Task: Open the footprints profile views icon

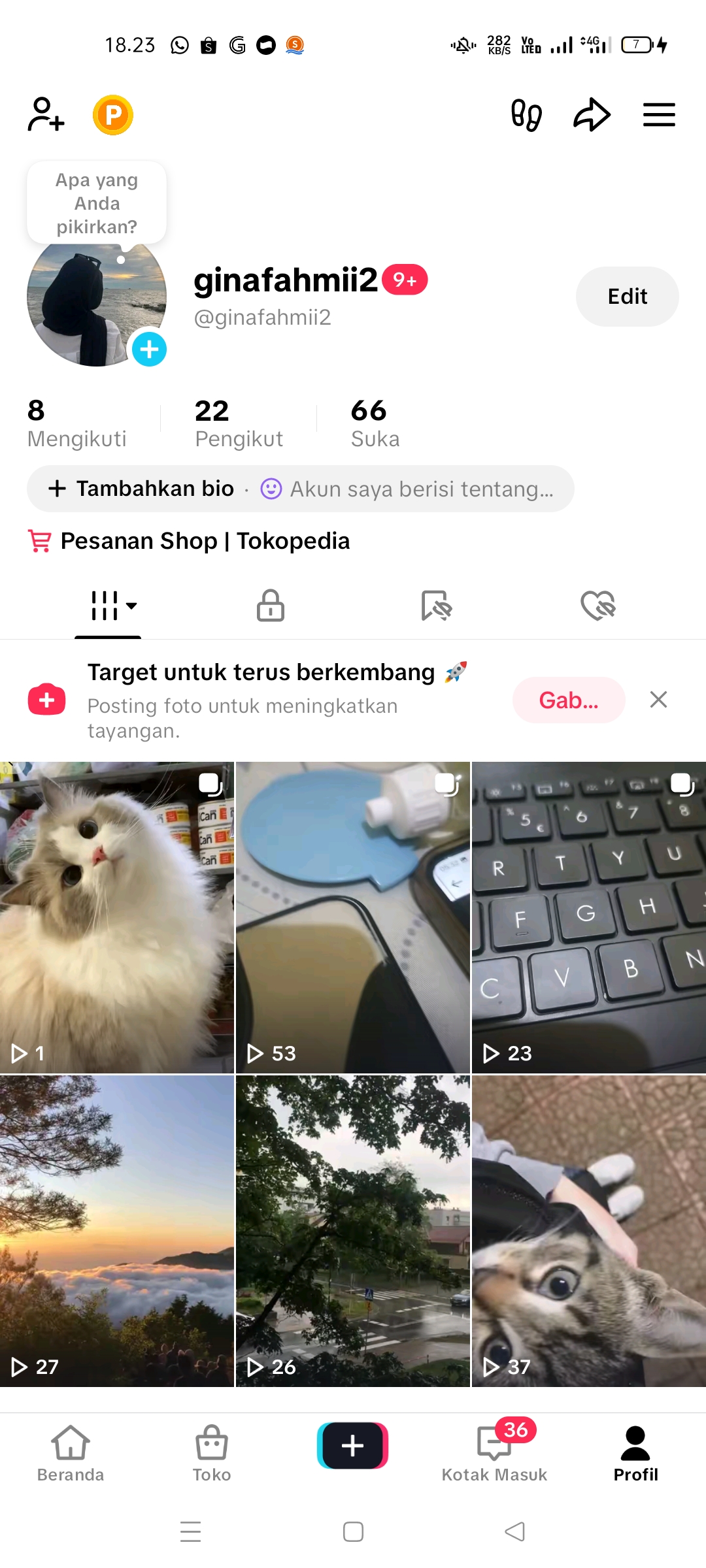Action: coord(526,115)
